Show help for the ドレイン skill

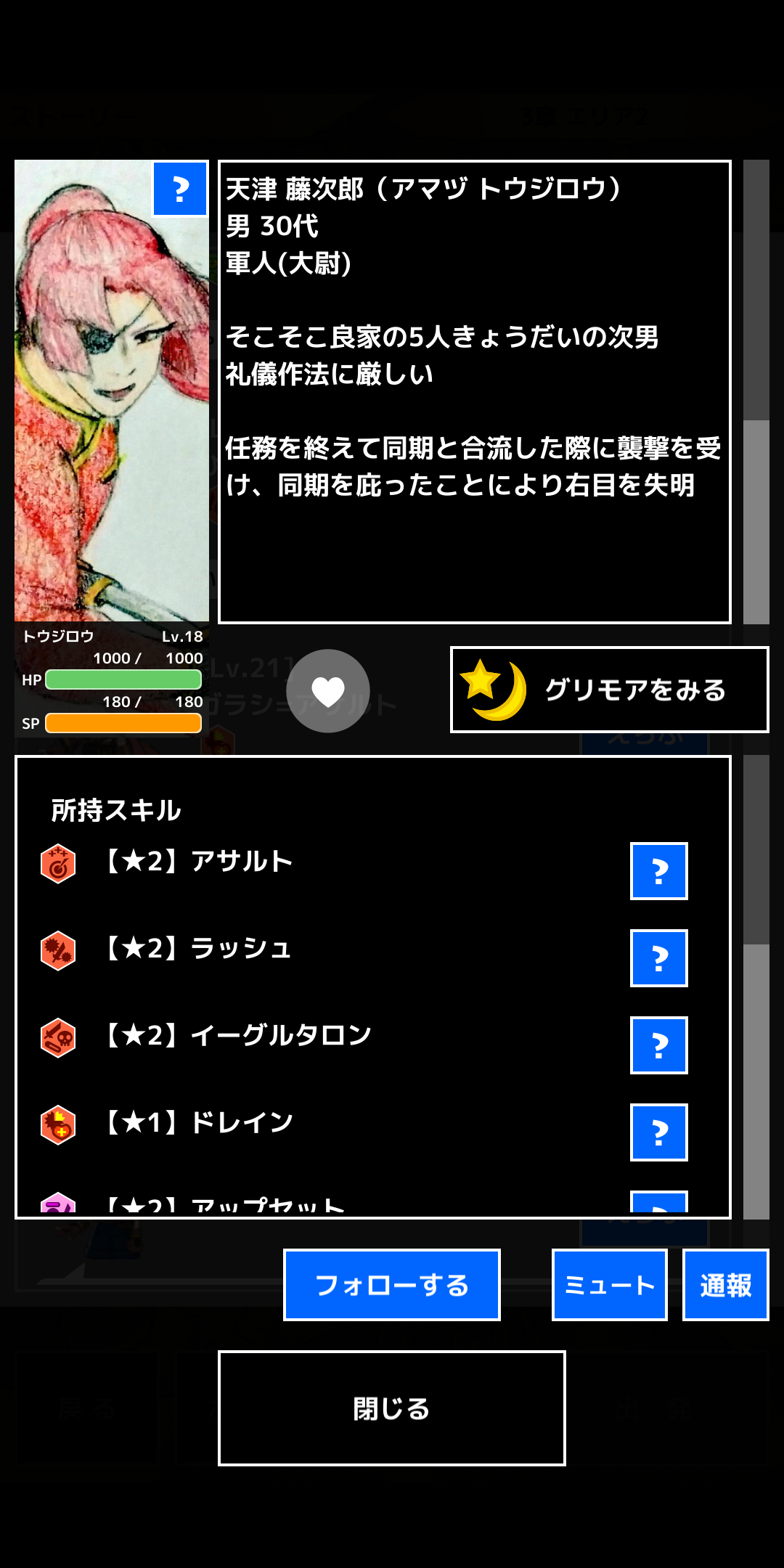(x=659, y=1132)
